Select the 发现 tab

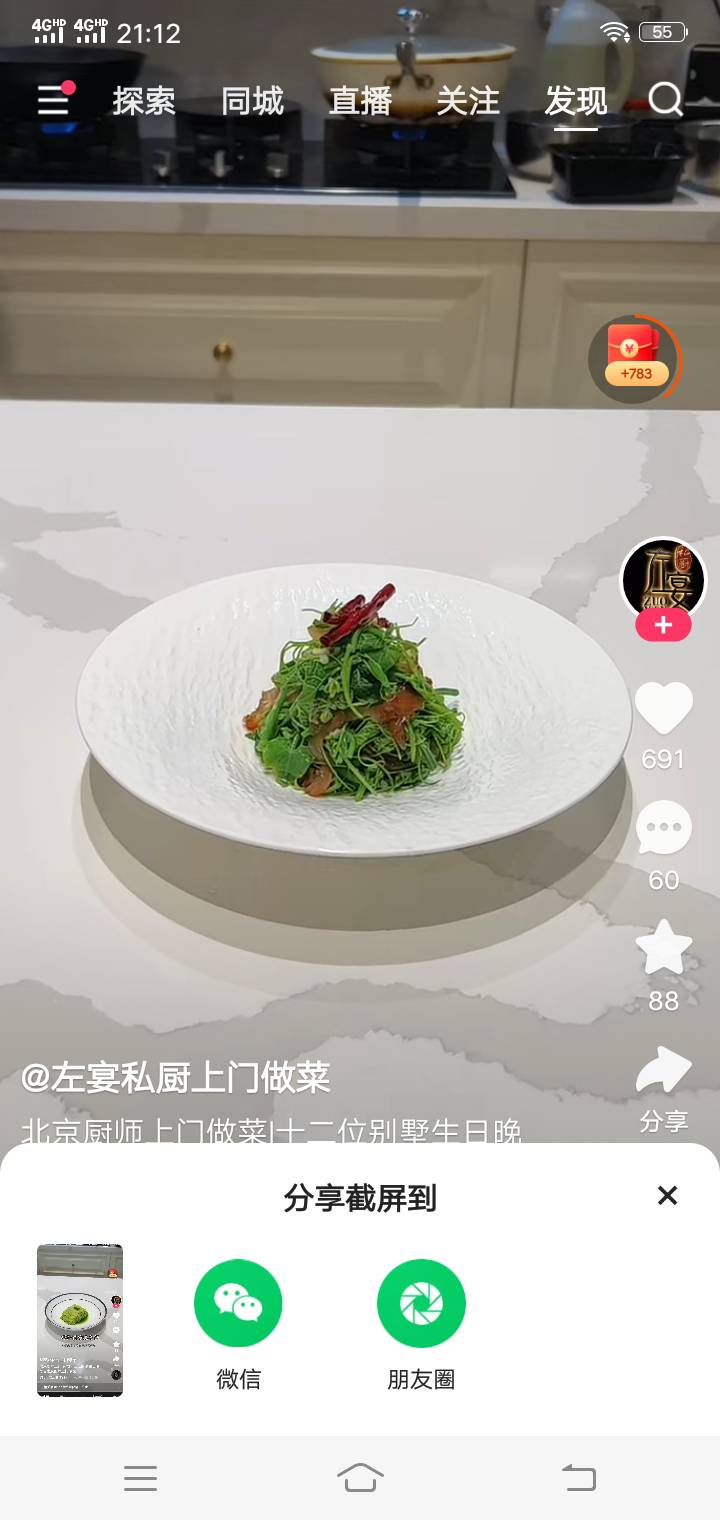576,101
